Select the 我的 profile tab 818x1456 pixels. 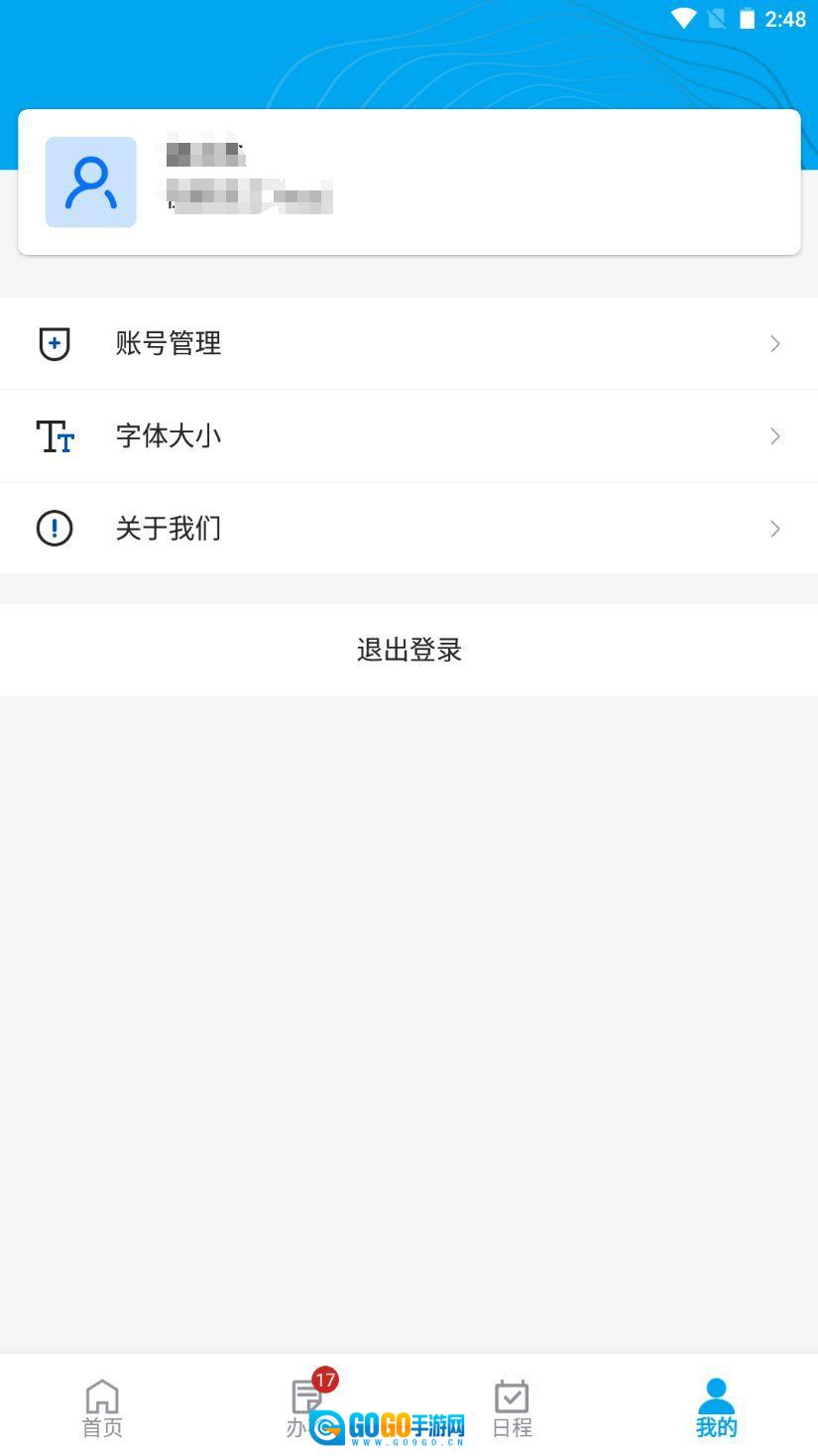coord(716,1407)
